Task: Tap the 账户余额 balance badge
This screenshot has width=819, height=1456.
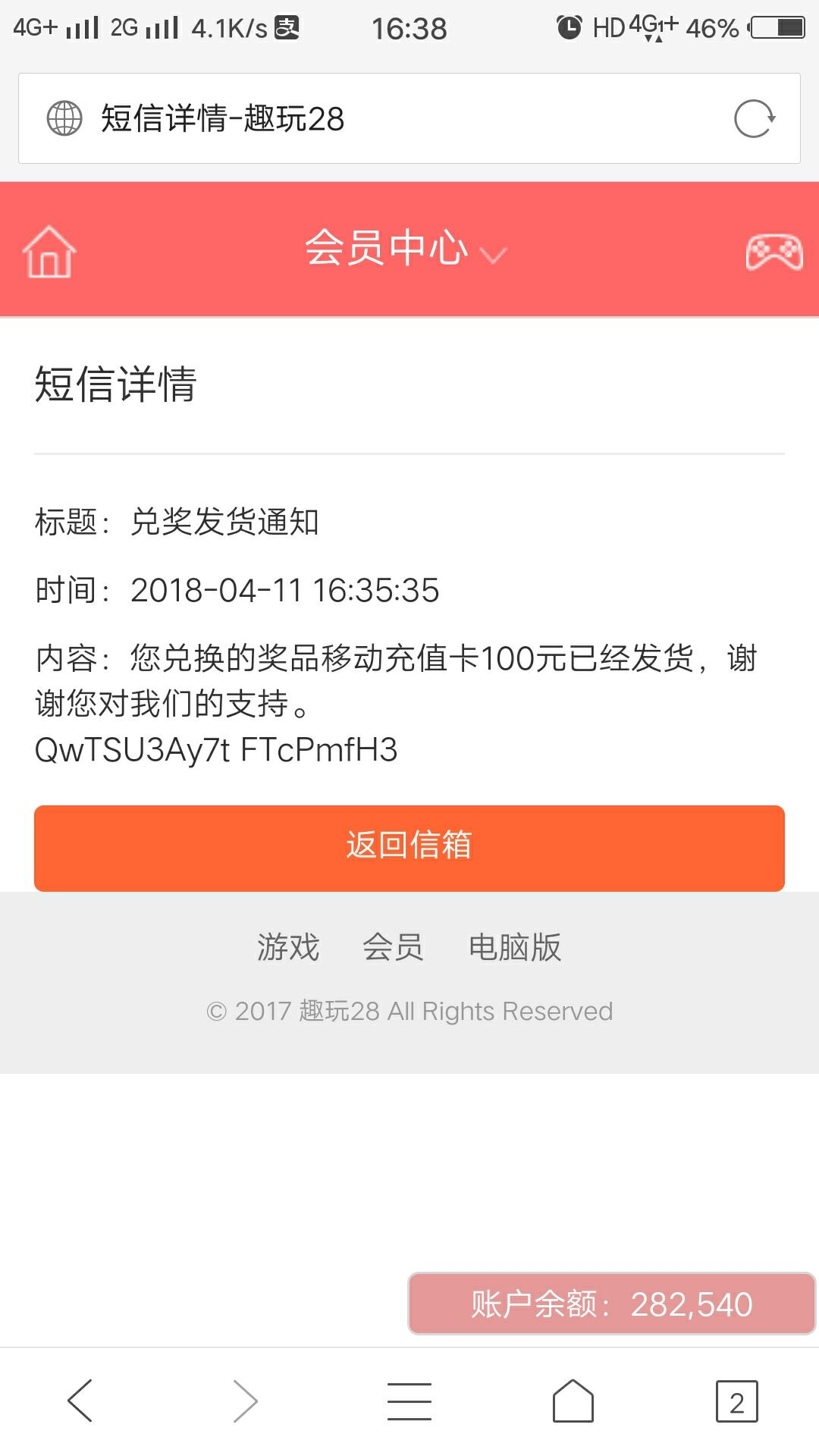Action: click(x=611, y=1304)
